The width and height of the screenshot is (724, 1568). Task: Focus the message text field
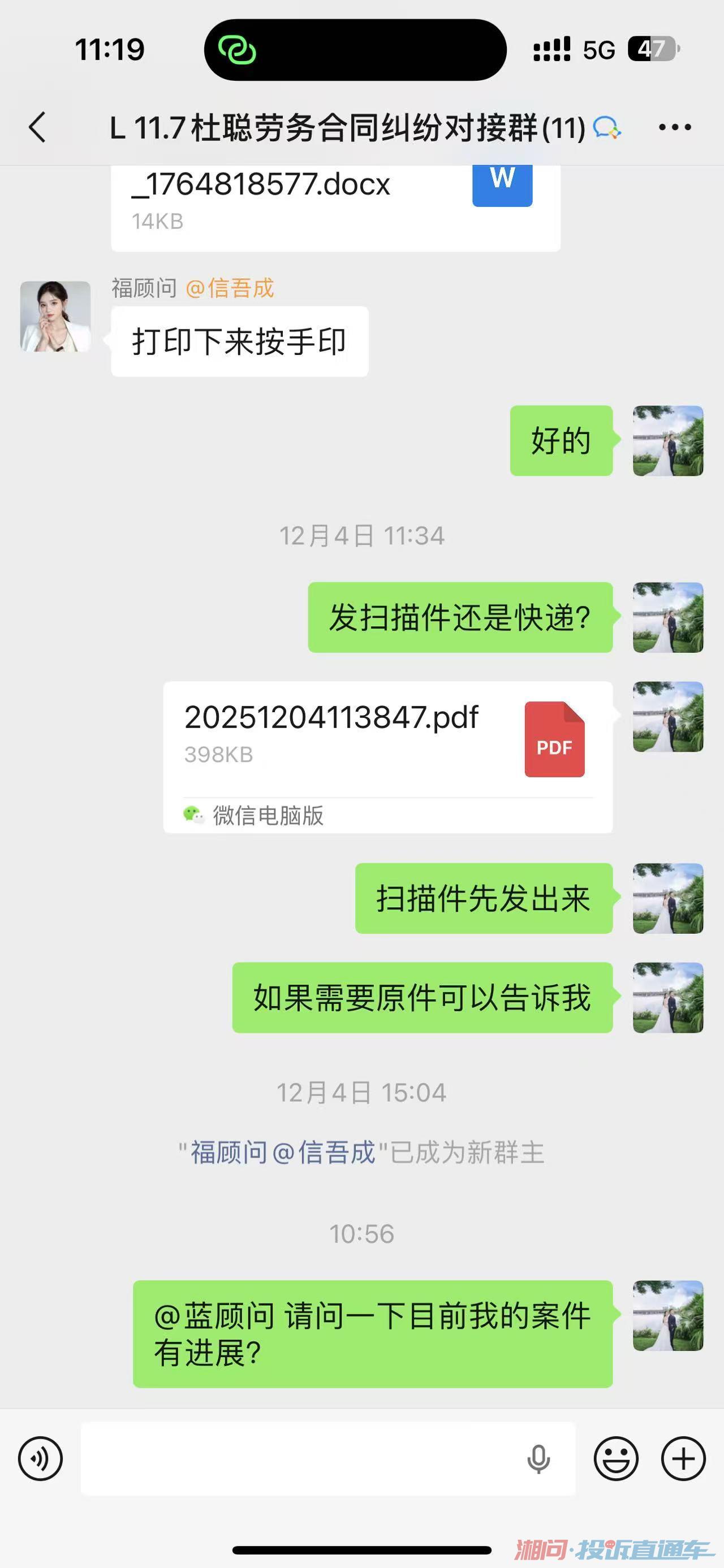point(299,1459)
